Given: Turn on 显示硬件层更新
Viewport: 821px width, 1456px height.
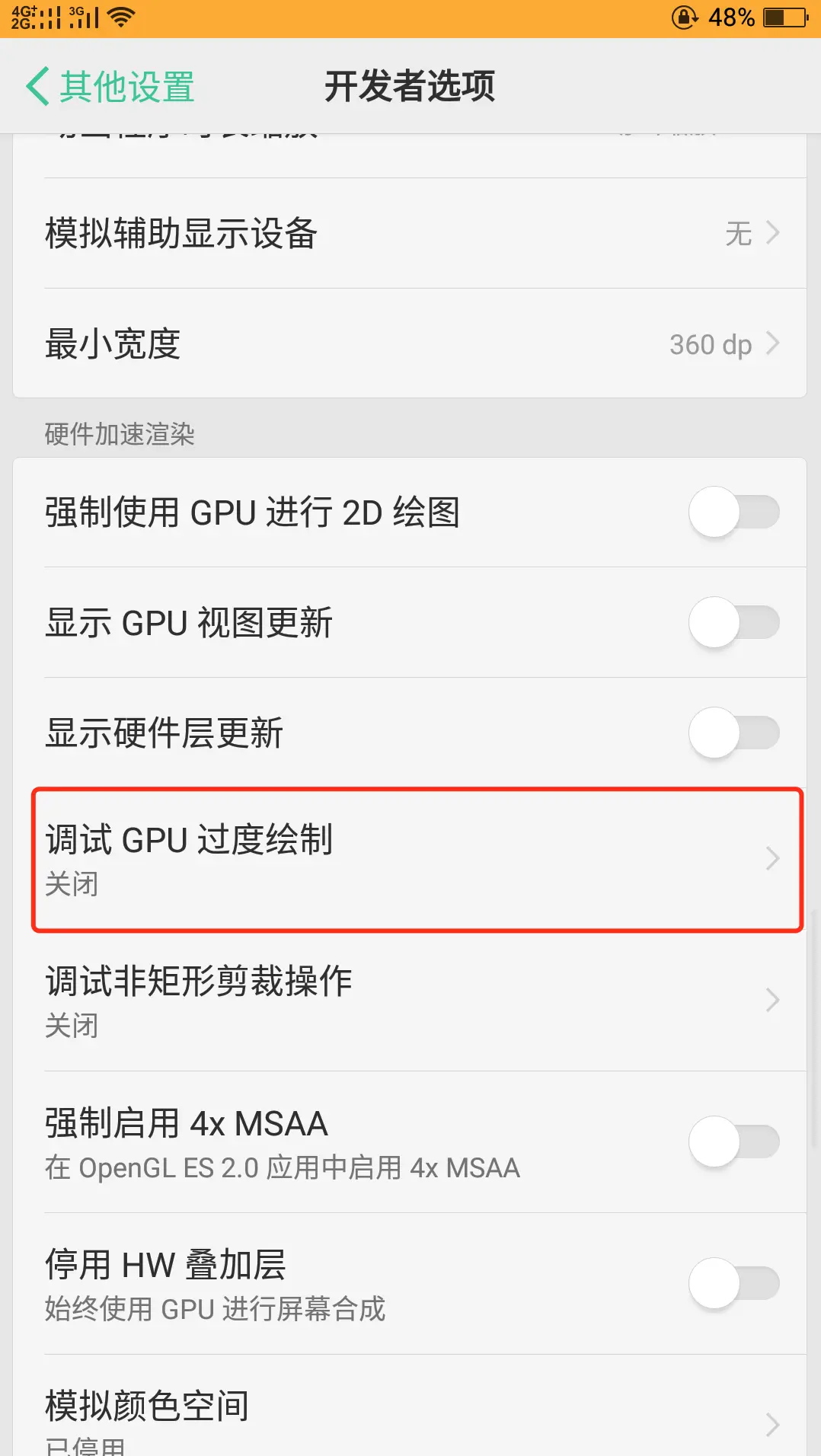Looking at the screenshot, I should (734, 733).
